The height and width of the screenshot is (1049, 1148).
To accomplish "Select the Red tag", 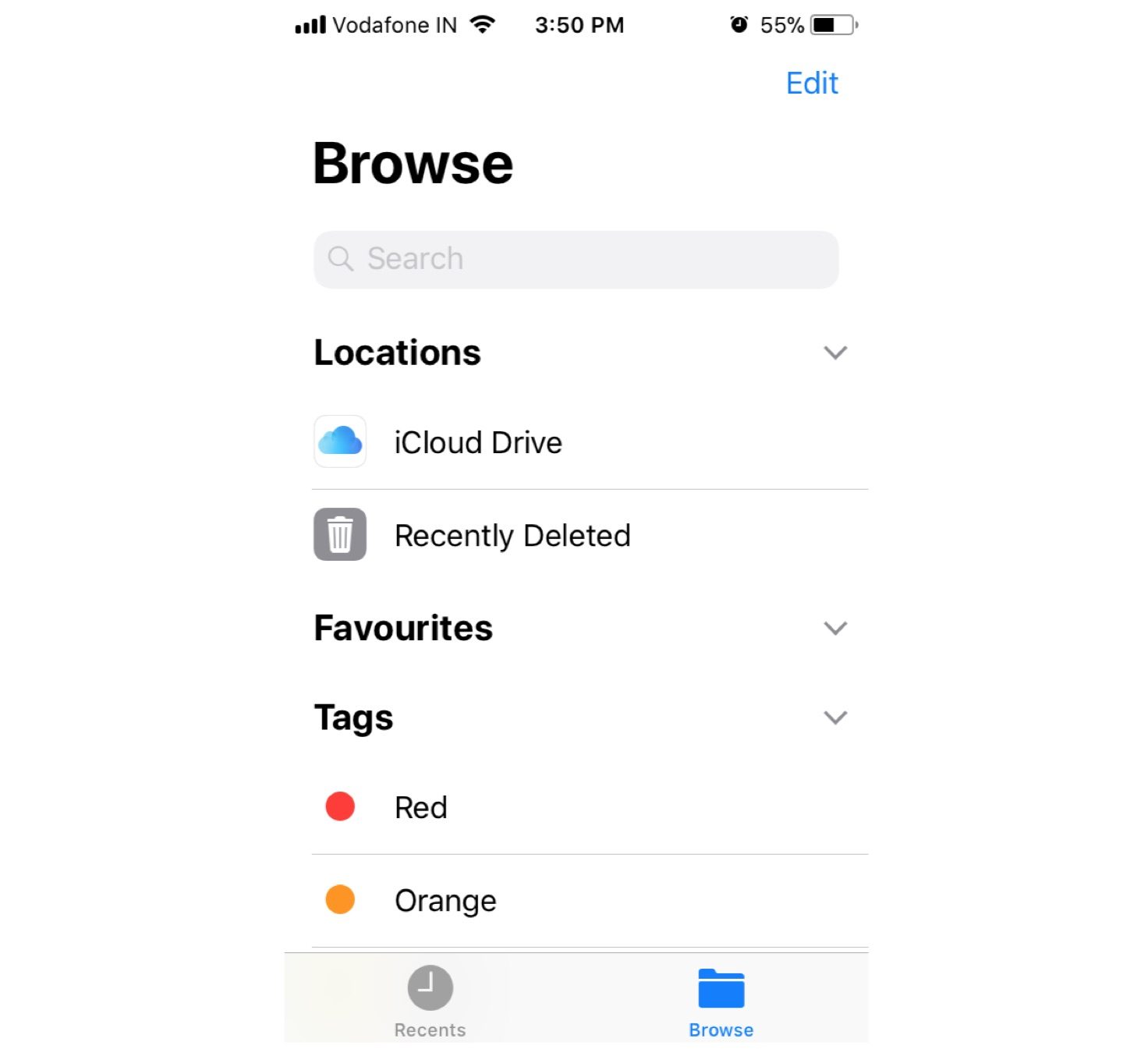I will (421, 807).
